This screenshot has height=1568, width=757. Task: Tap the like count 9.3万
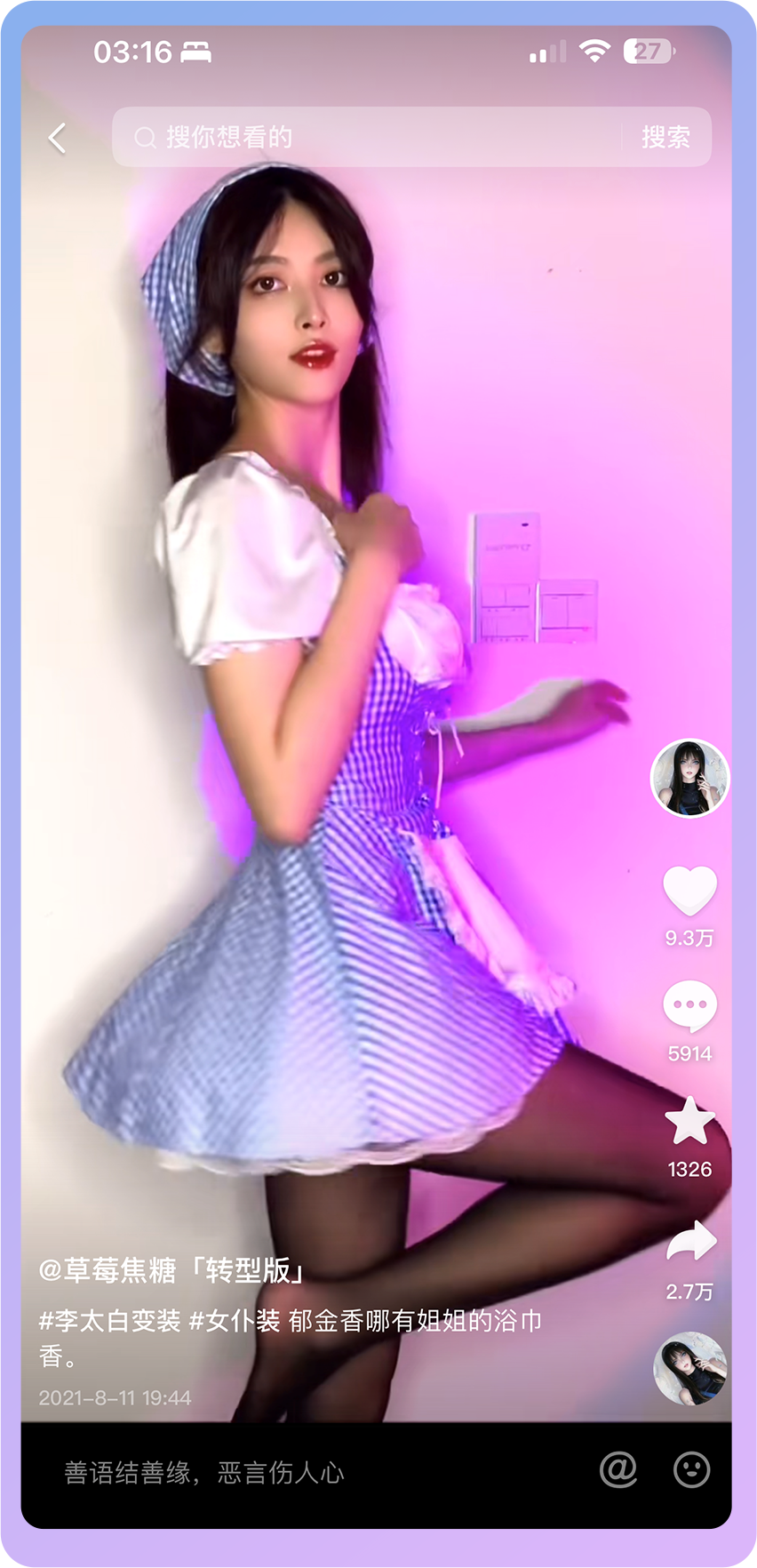pyautogui.click(x=689, y=938)
